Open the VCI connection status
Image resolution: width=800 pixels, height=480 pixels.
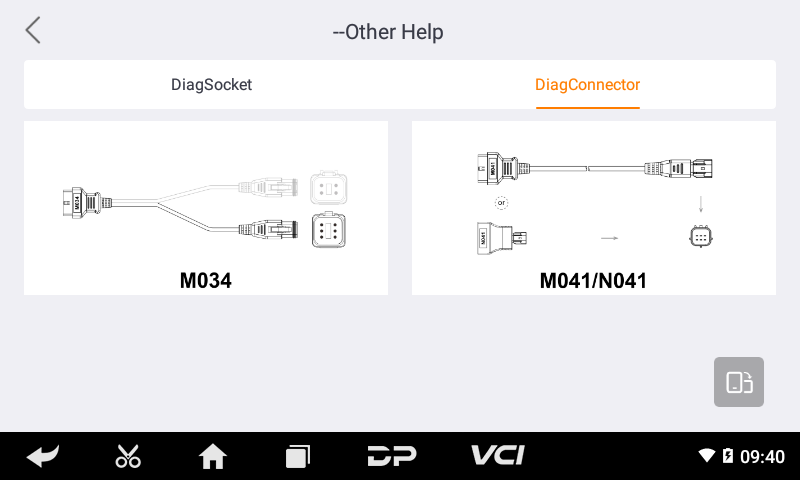[x=497, y=456]
